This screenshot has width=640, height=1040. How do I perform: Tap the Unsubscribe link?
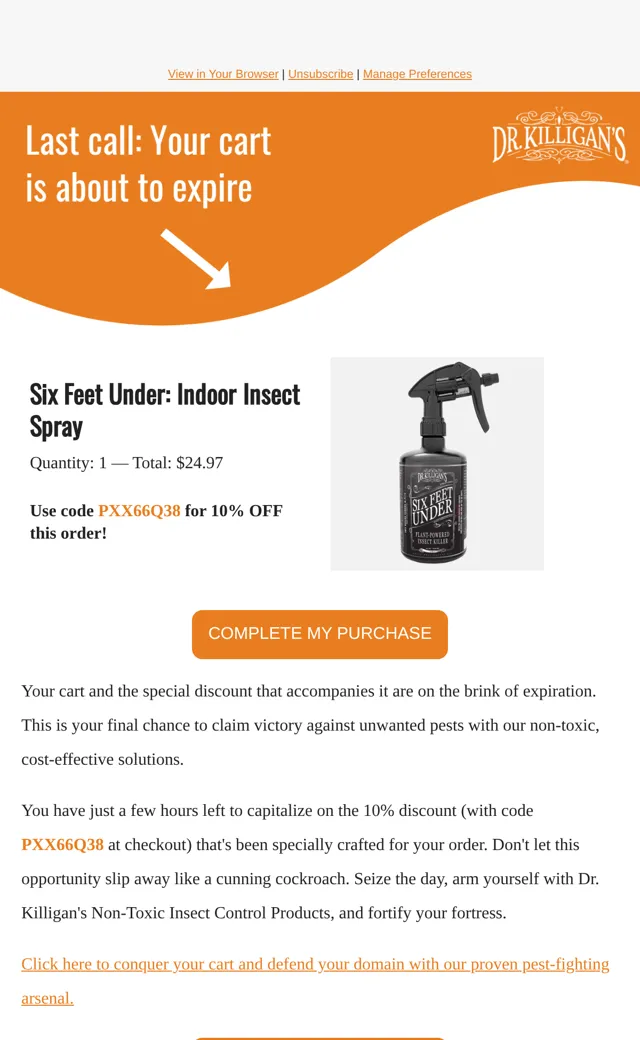320,74
